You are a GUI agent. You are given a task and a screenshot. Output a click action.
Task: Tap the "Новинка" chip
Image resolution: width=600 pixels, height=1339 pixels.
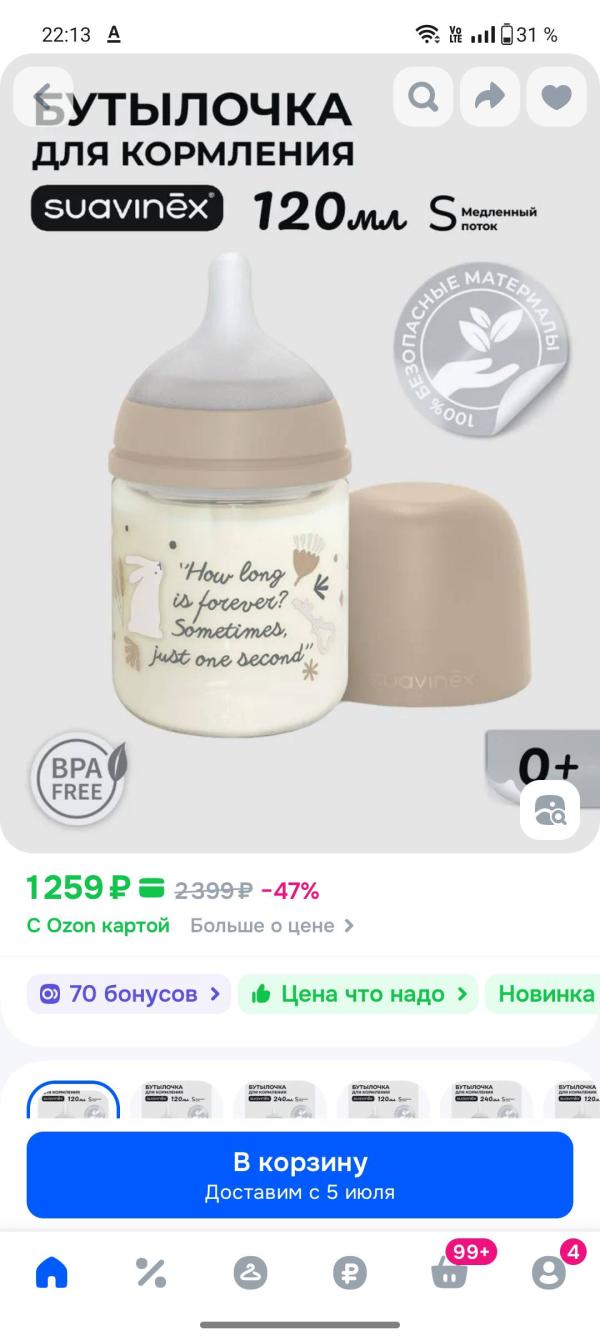(x=544, y=994)
